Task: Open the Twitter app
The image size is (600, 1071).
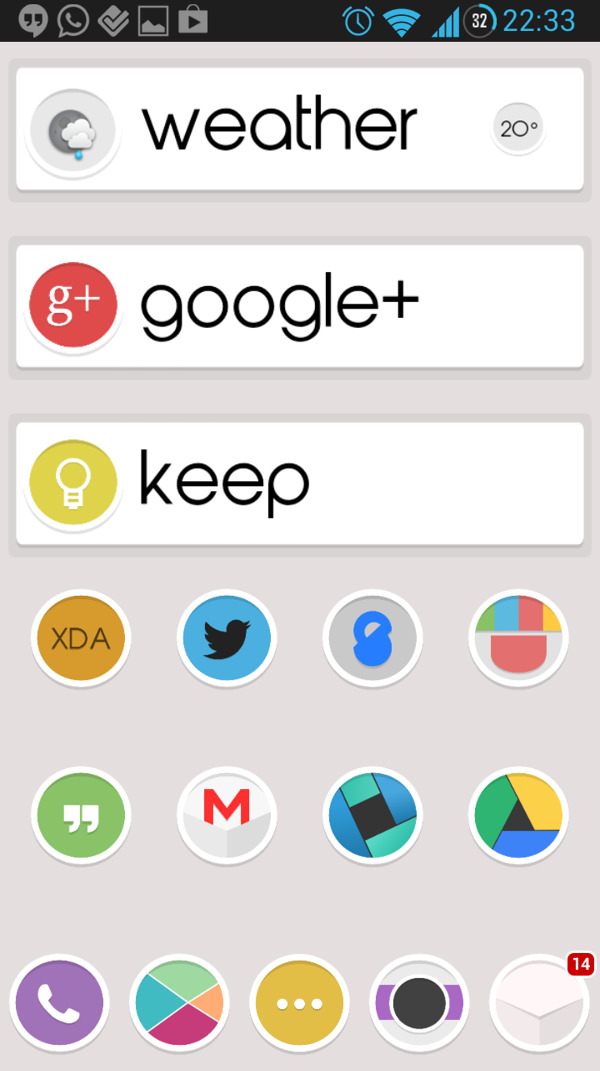Action: pyautogui.click(x=227, y=638)
